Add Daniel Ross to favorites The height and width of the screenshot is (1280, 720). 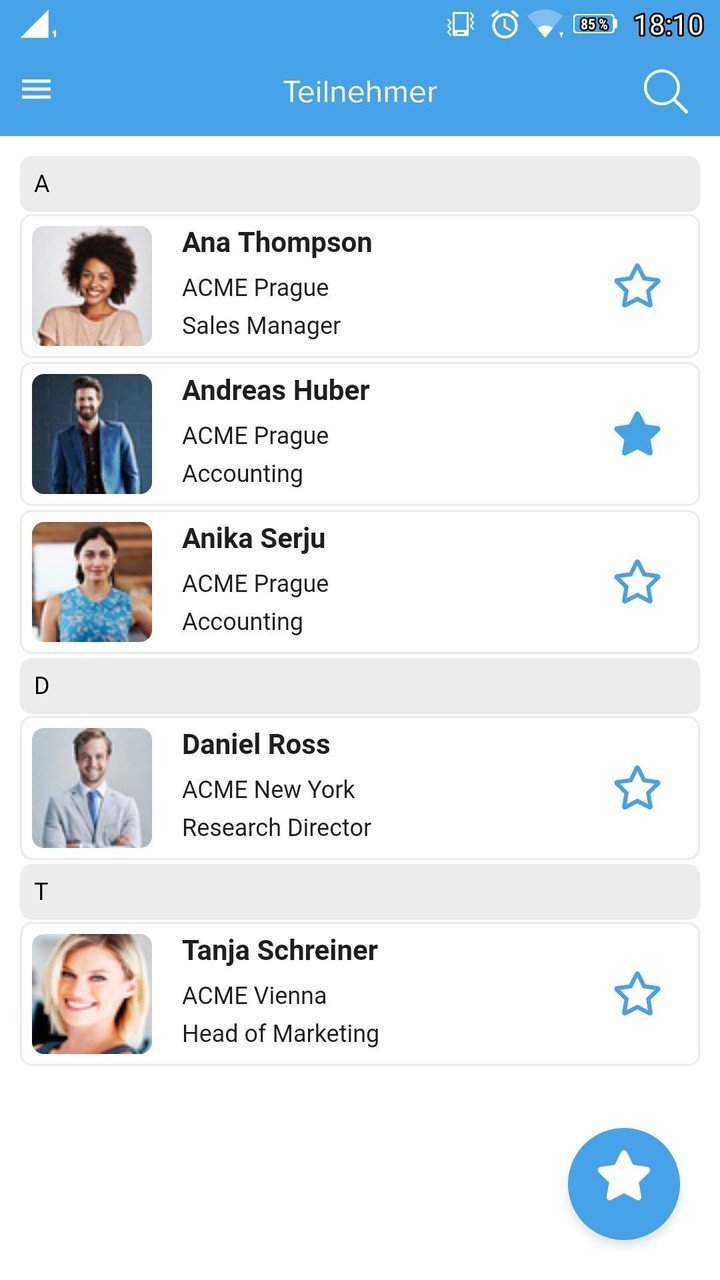coord(637,789)
